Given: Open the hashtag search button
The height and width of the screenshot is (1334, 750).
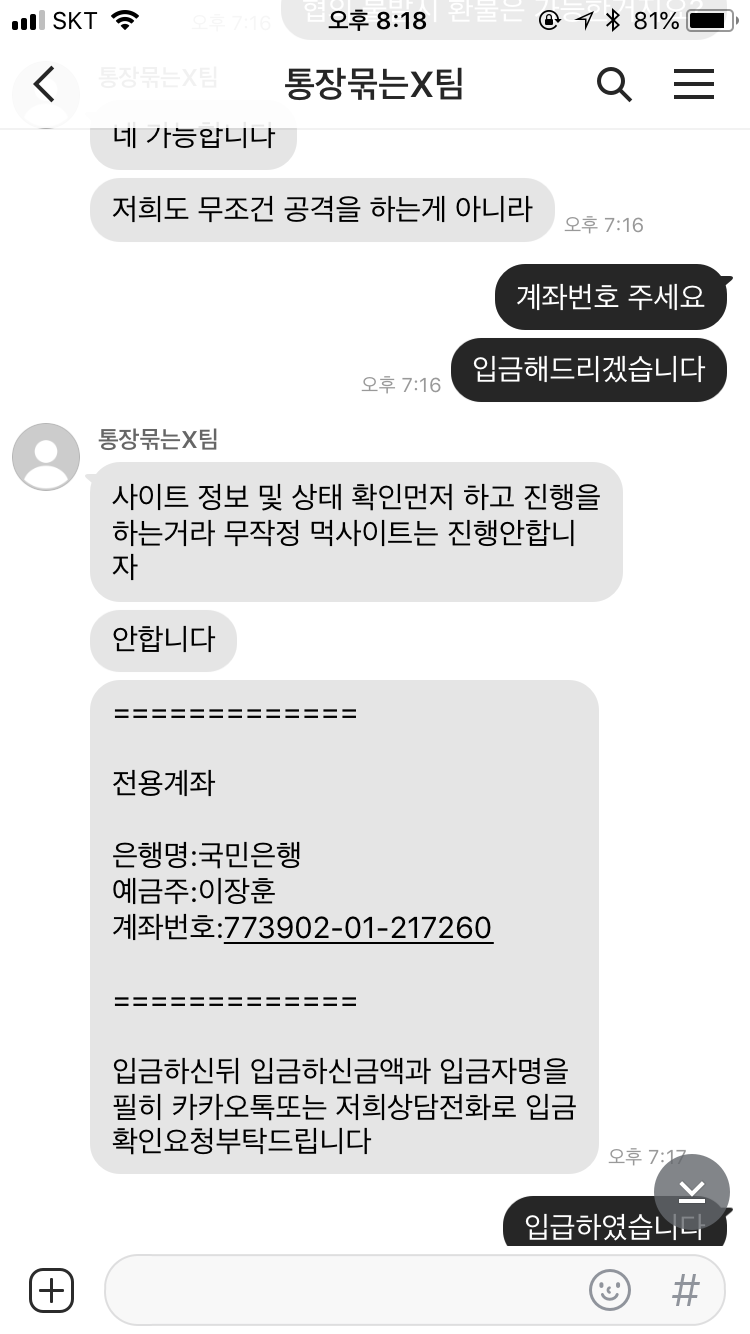Looking at the screenshot, I should (686, 1290).
